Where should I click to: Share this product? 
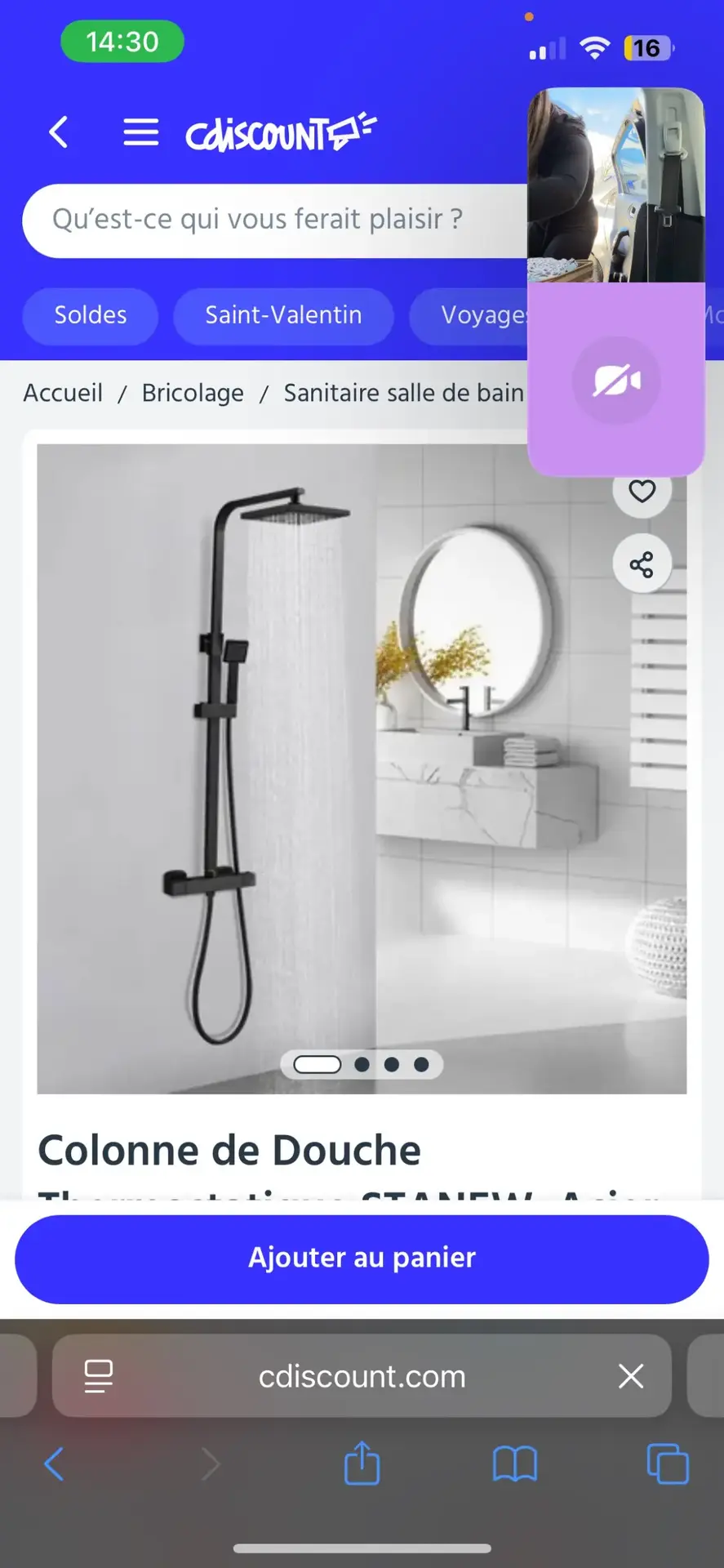tap(642, 564)
